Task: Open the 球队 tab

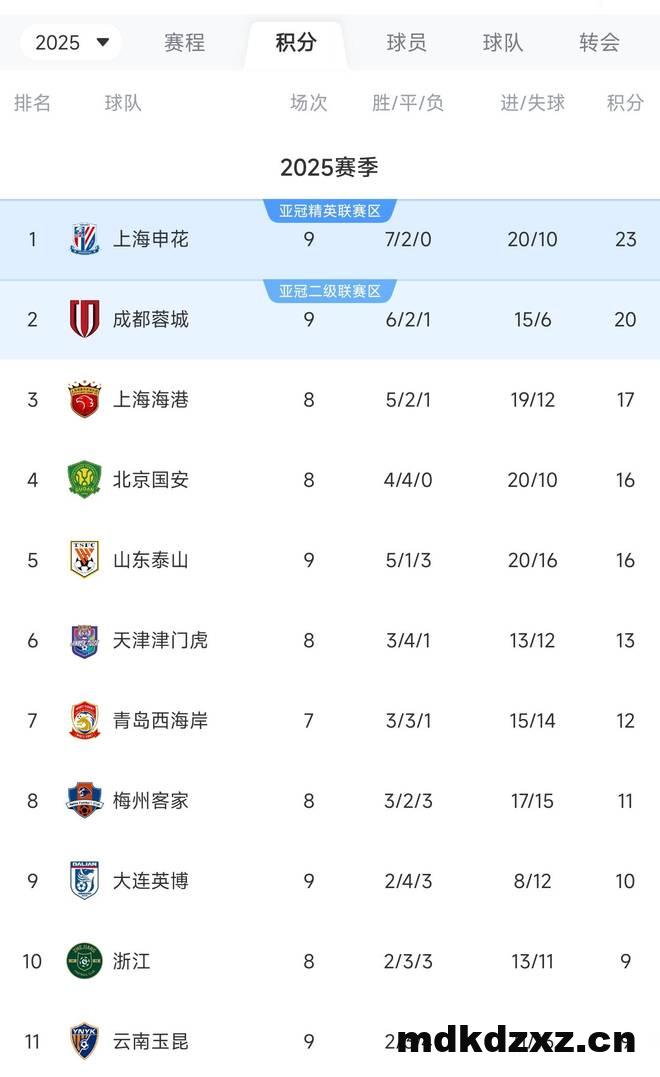Action: pyautogui.click(x=503, y=42)
